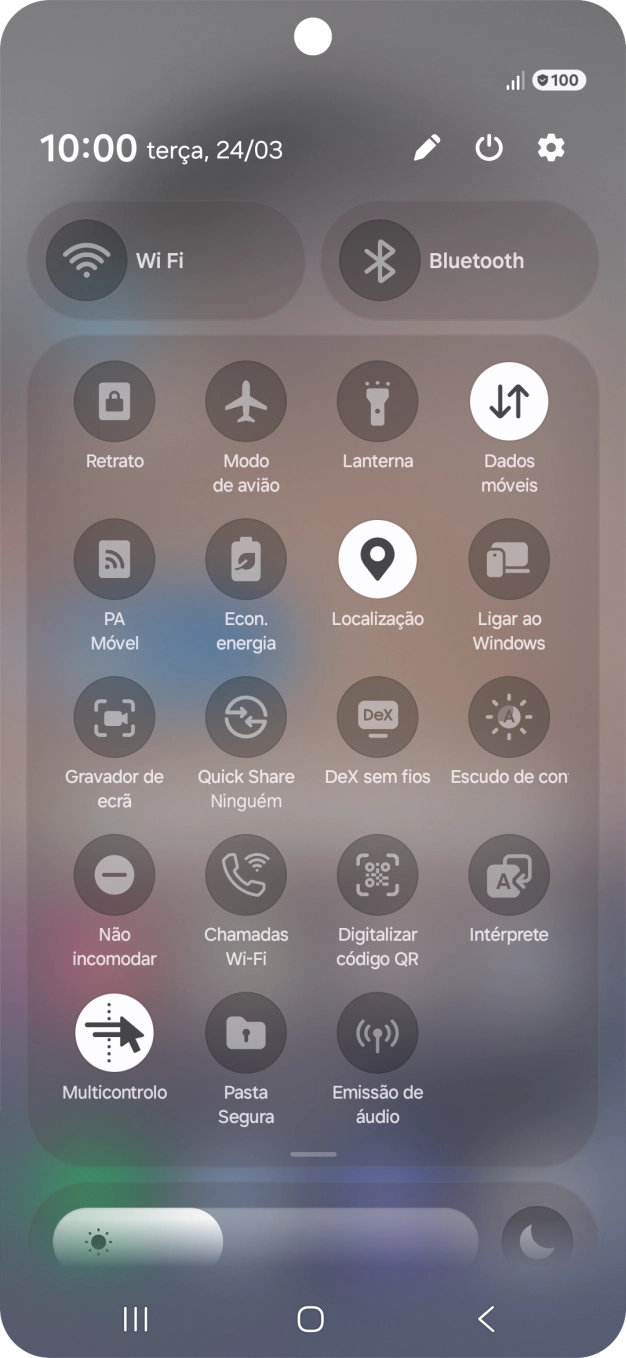Turn on the Lanterna
The width and height of the screenshot is (626, 1358).
click(x=378, y=402)
